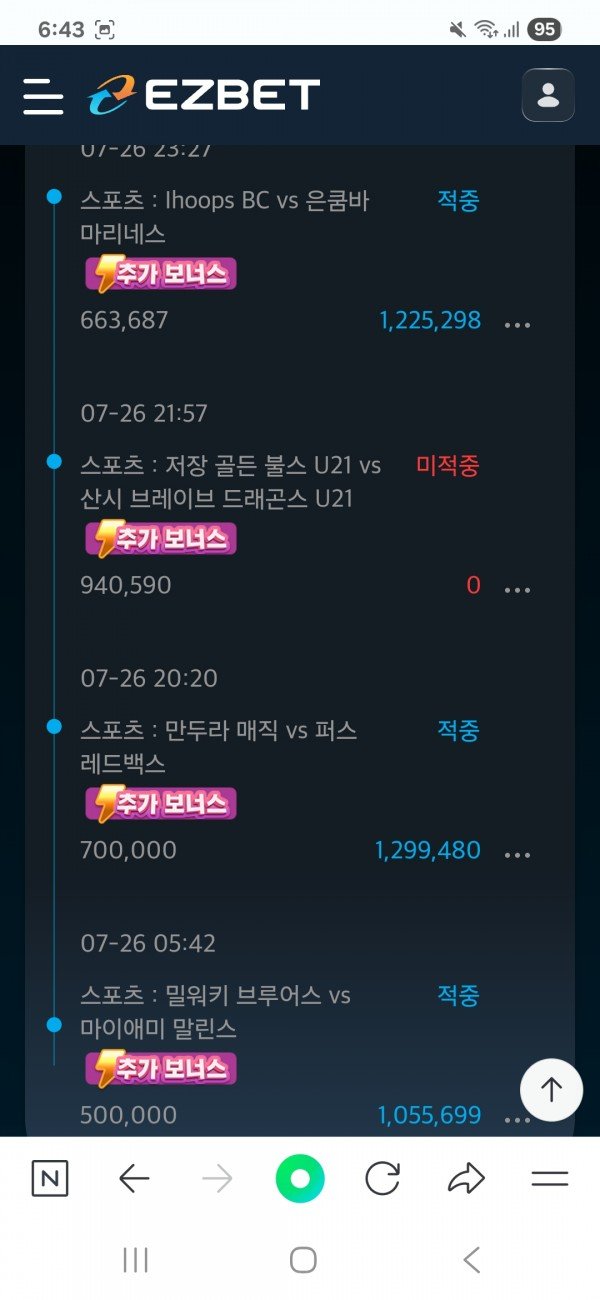Share this page
Image resolution: width=600 pixels, height=1300 pixels.
coord(466,1179)
